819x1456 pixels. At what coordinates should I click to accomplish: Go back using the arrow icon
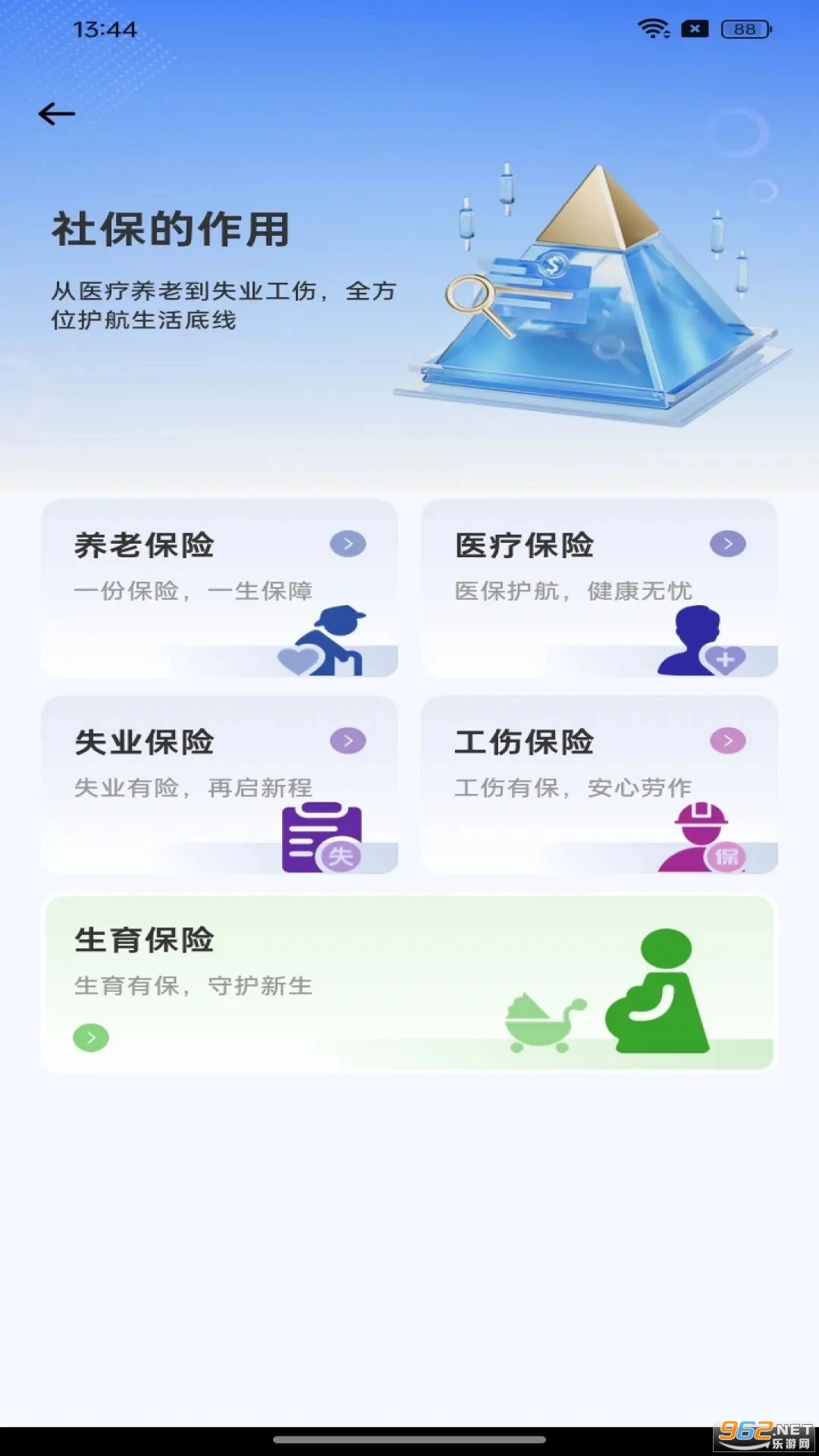tap(57, 114)
